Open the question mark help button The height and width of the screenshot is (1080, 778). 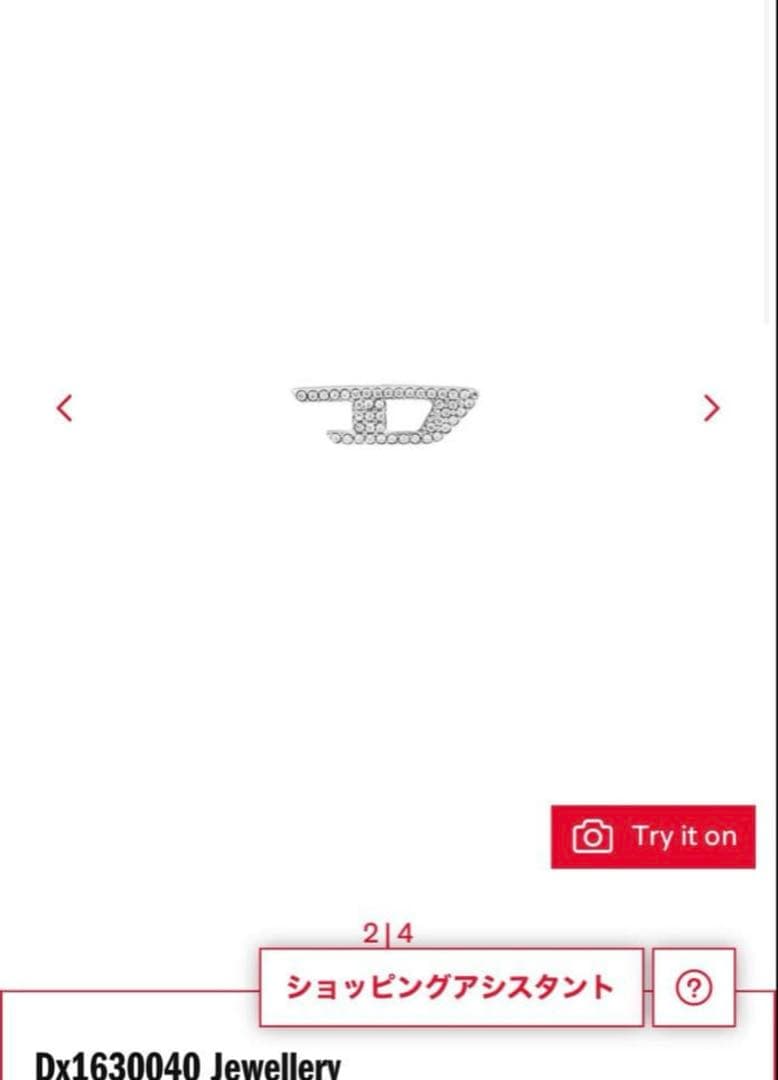pyautogui.click(x=694, y=988)
